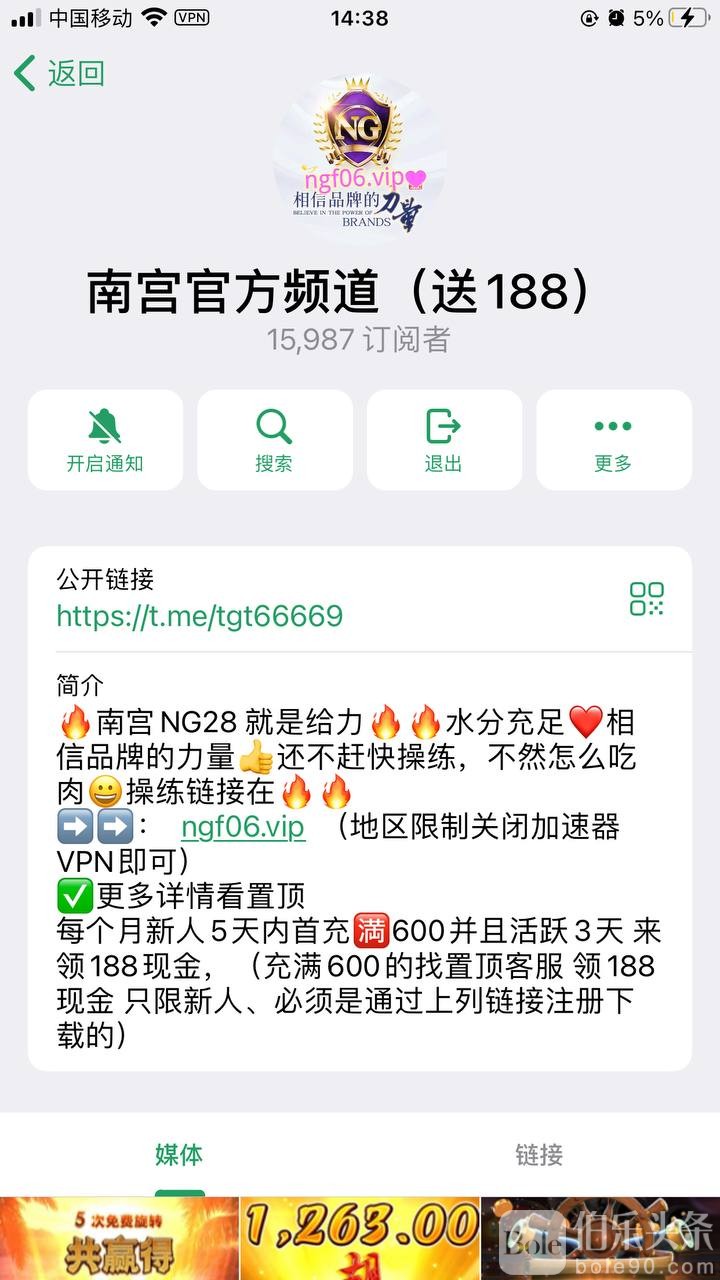720x1280 pixels.
Task: Switch to the 链接 tab
Action: coord(539,1155)
